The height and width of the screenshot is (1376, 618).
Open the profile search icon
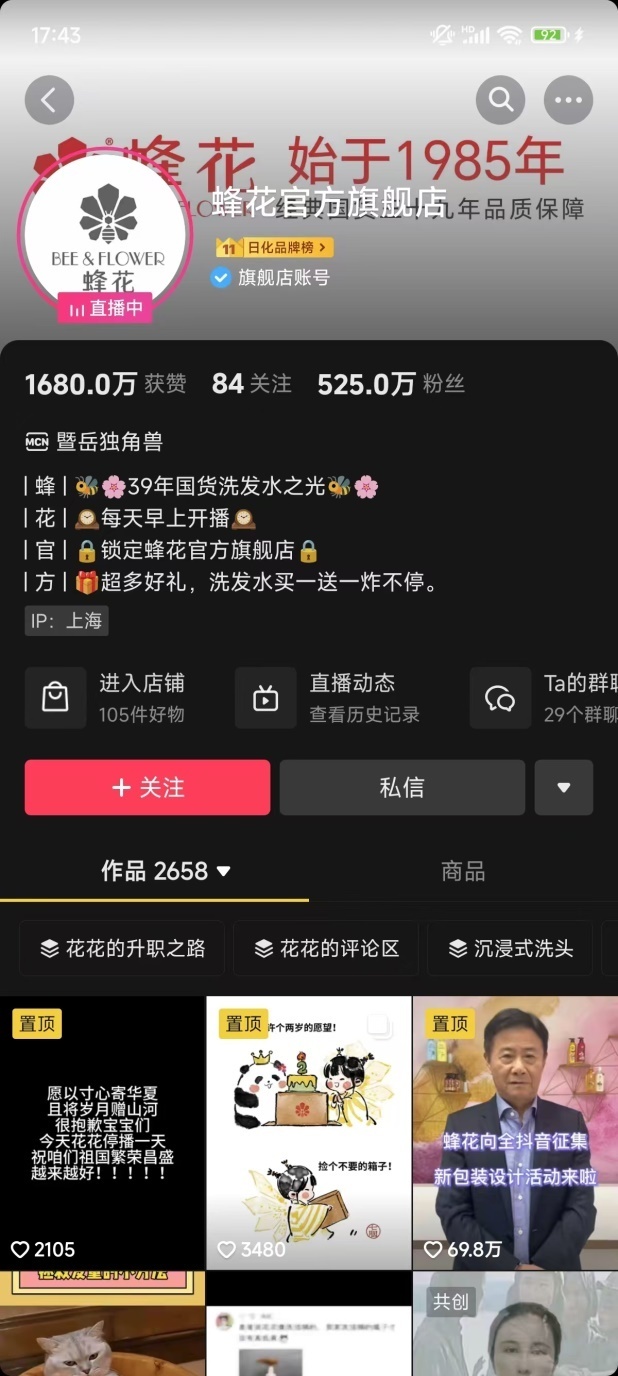(x=500, y=100)
